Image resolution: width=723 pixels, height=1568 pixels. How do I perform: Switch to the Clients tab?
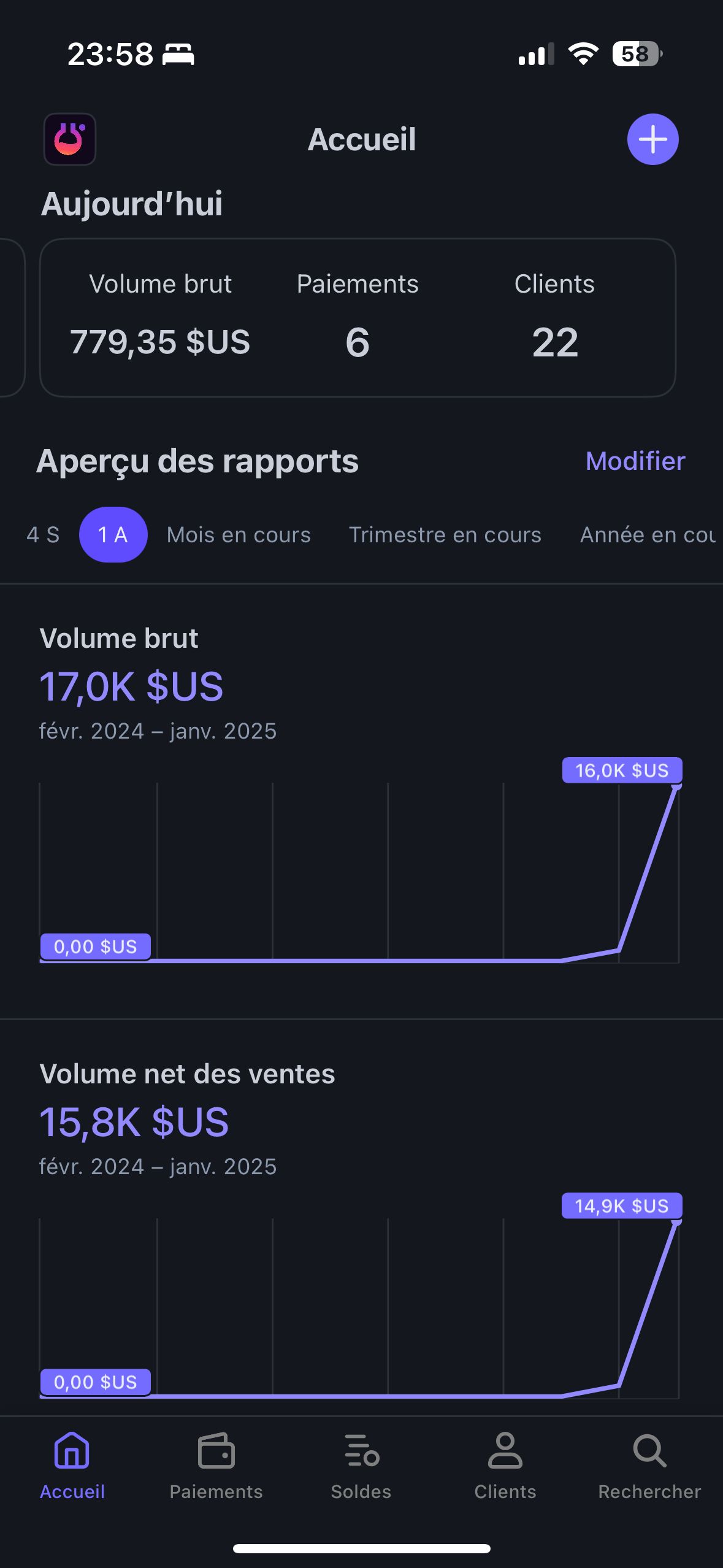click(x=505, y=1466)
